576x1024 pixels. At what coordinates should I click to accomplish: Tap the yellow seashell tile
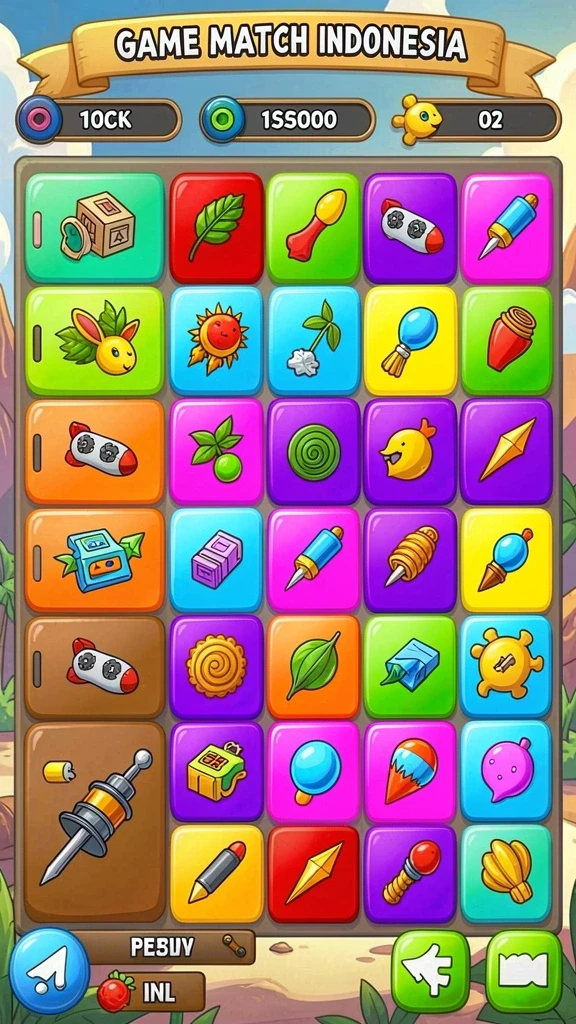pos(506,873)
